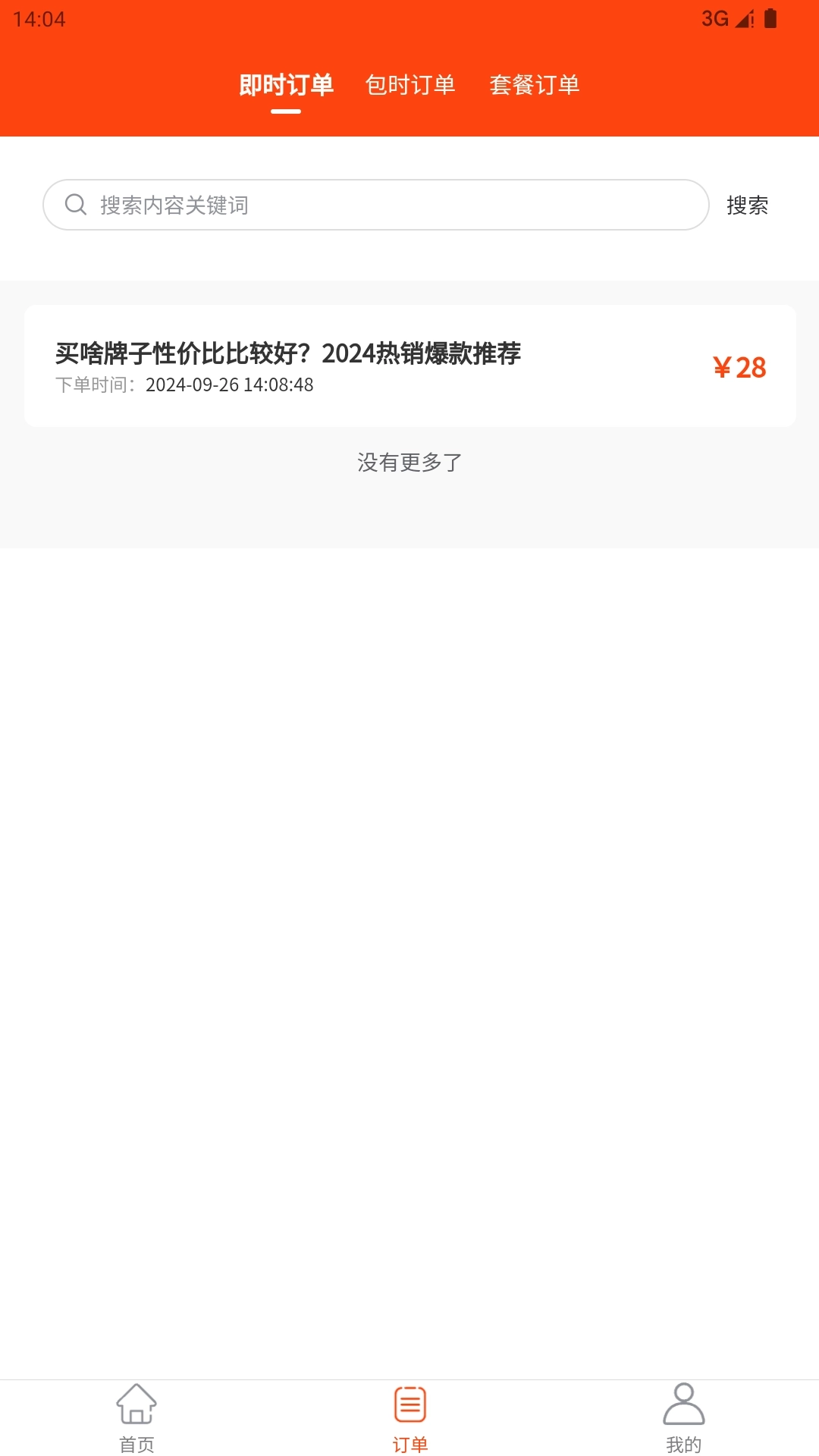Image resolution: width=819 pixels, height=1456 pixels.
Task: Tap the 没有更多了 end-of-list text
Action: click(x=409, y=461)
